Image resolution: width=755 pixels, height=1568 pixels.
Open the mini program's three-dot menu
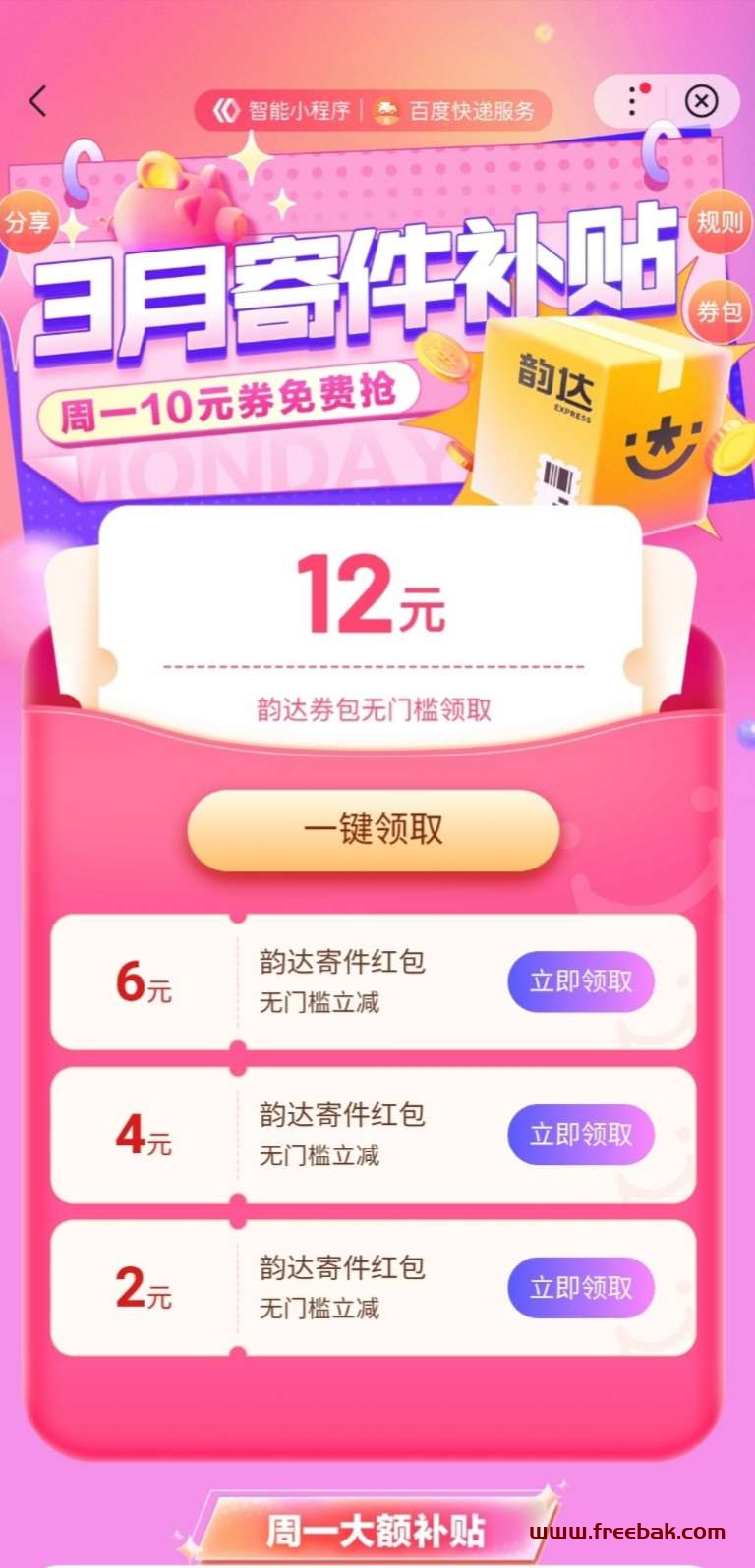pos(632,101)
